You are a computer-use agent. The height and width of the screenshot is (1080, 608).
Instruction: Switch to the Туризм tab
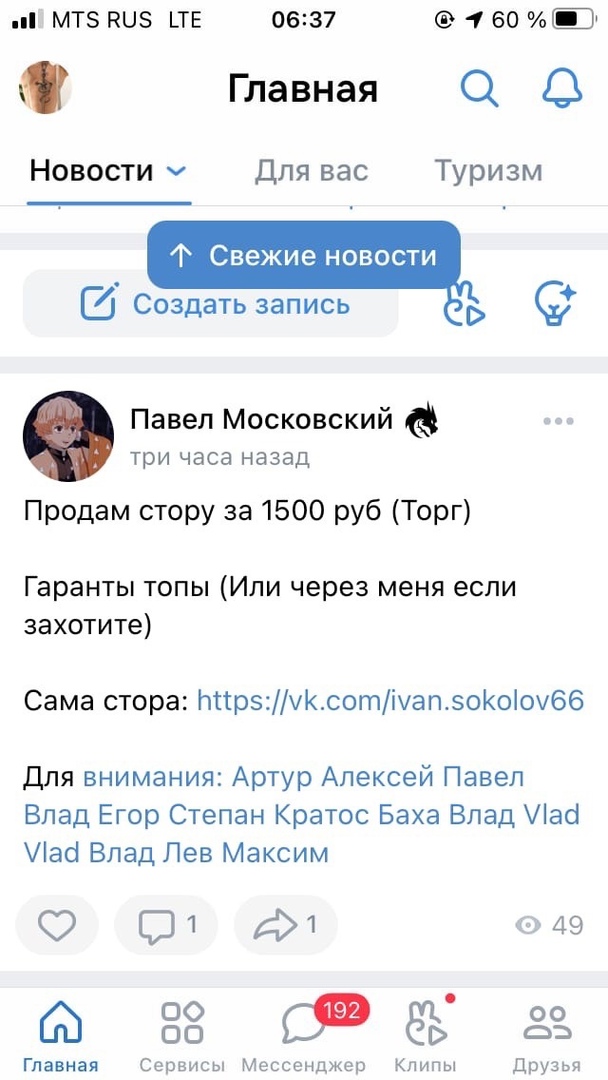(488, 171)
